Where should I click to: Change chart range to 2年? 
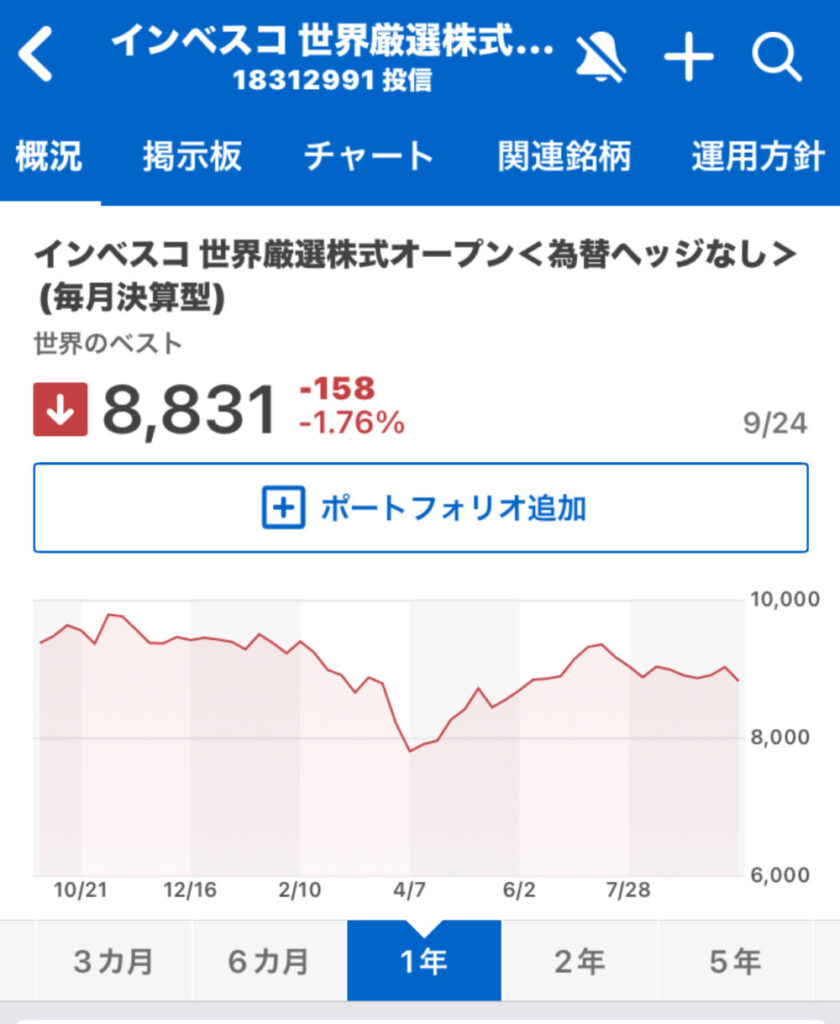pyautogui.click(x=579, y=961)
